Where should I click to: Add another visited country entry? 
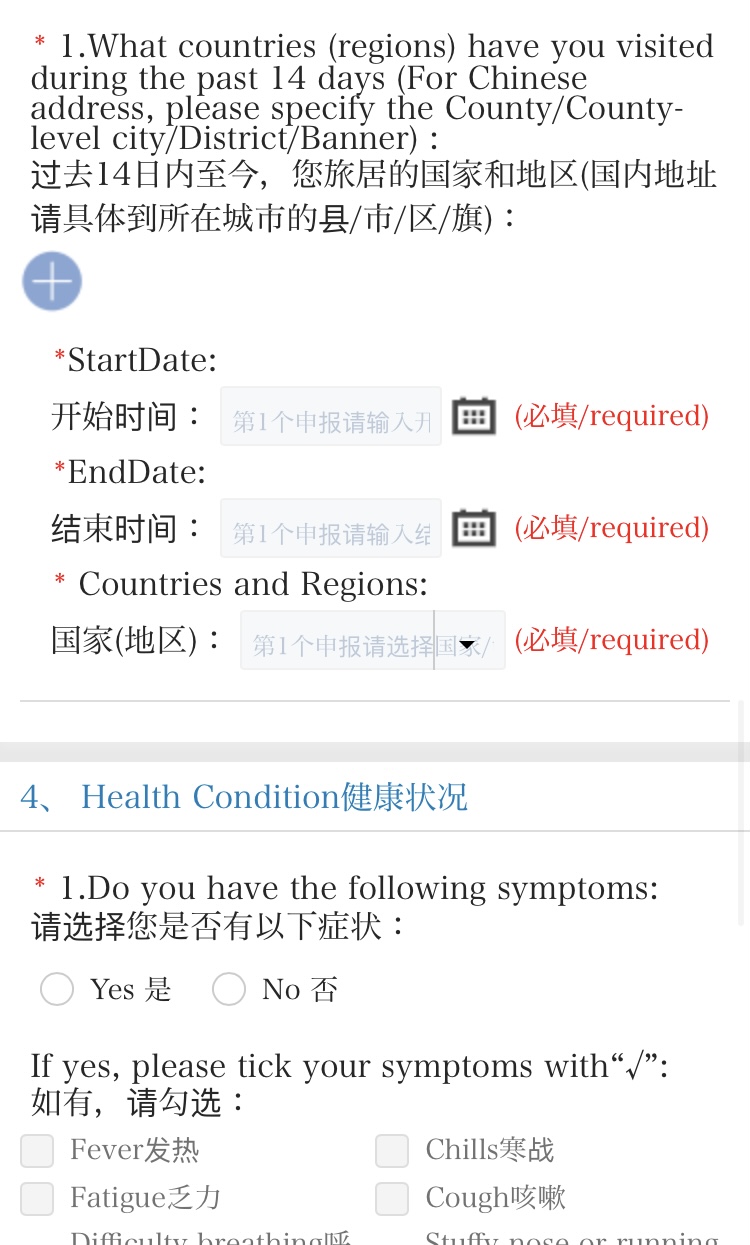pos(52,282)
